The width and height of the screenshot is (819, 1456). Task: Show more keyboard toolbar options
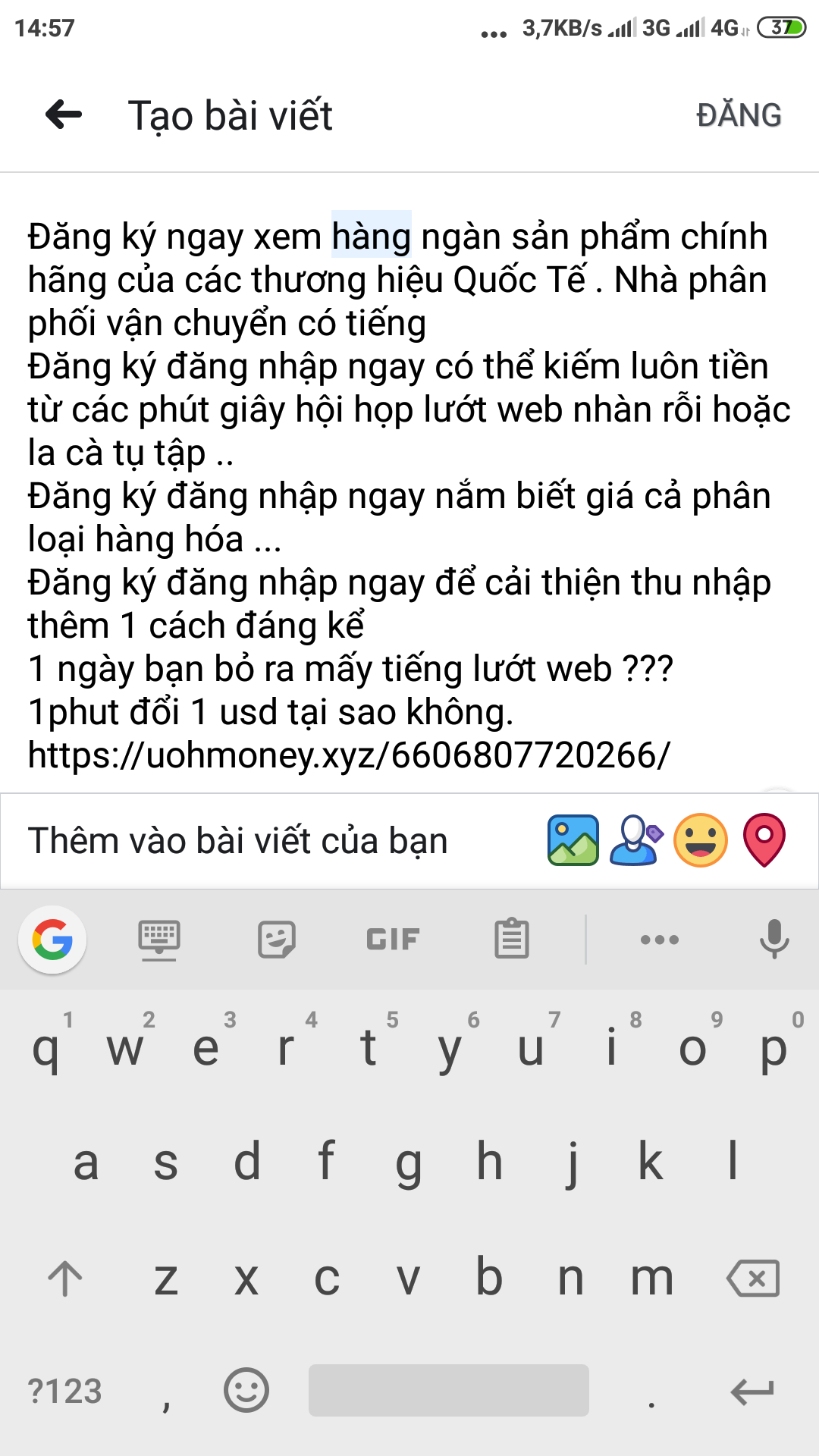[x=659, y=940]
